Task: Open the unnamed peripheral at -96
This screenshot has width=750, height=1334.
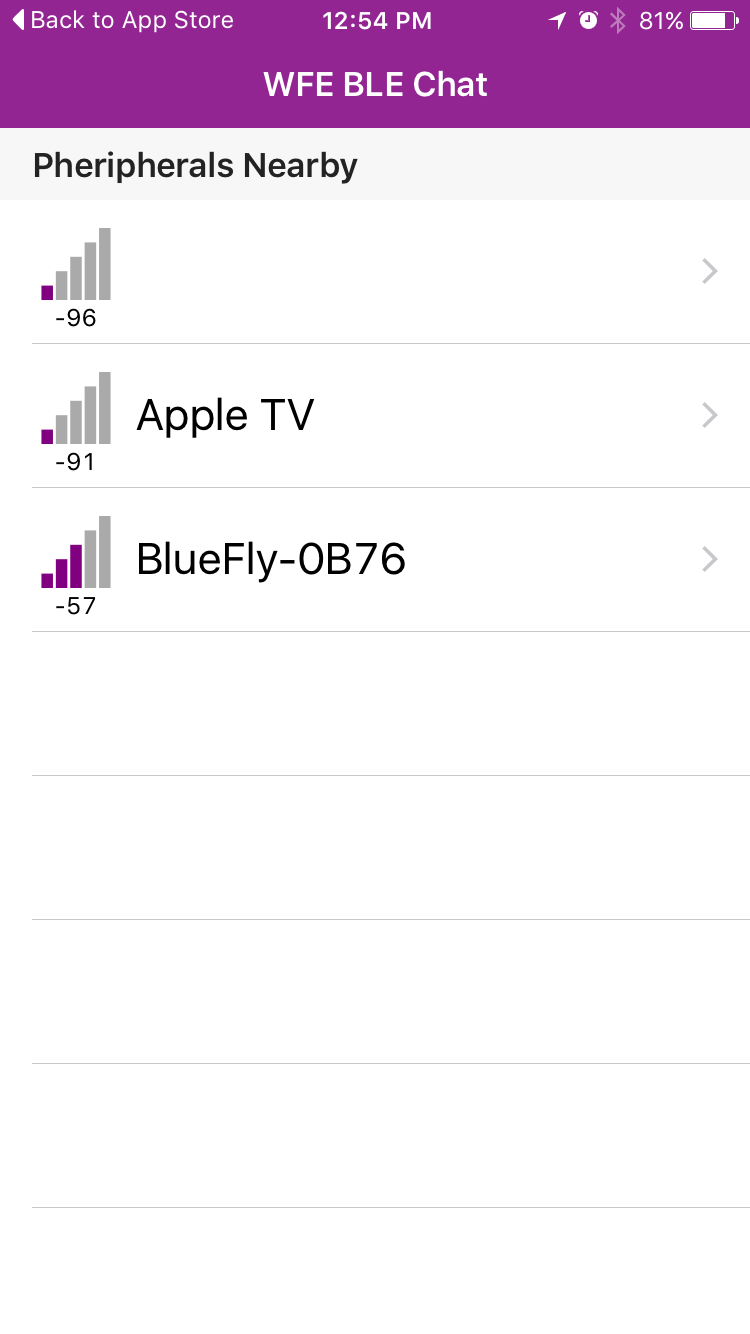Action: [x=375, y=272]
